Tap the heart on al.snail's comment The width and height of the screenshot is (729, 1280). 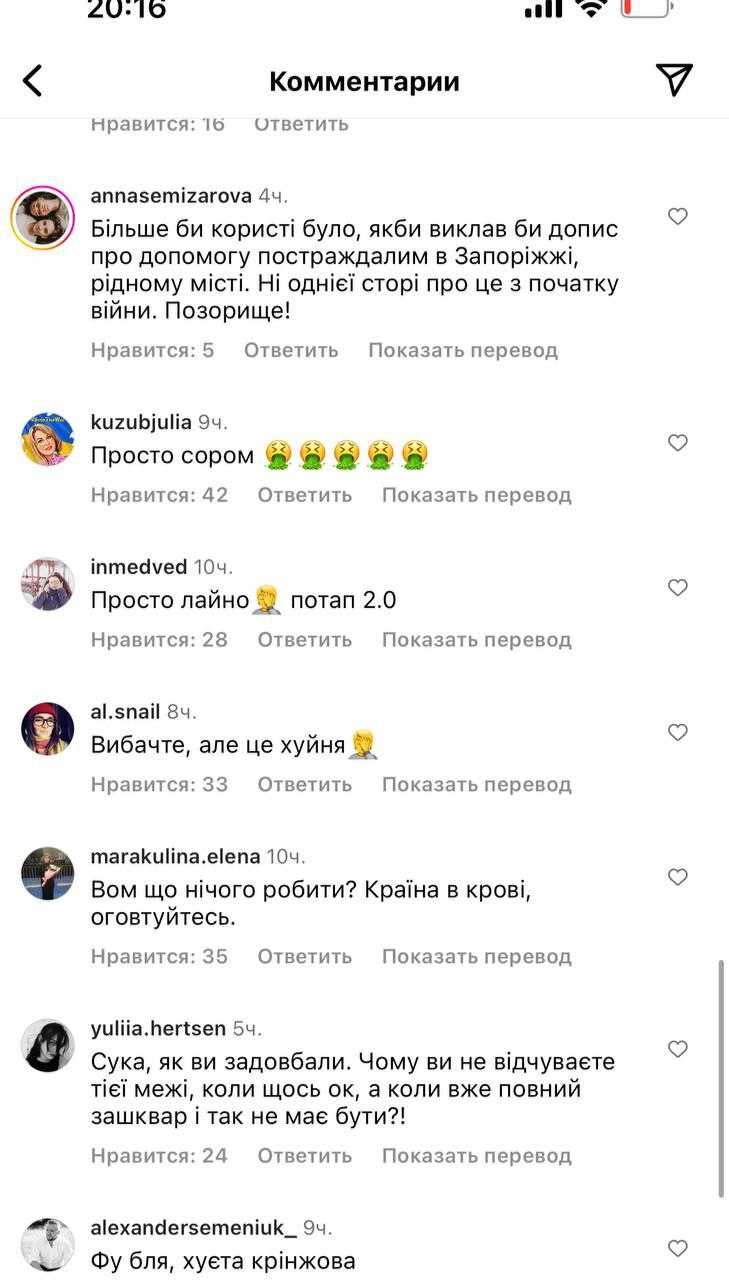point(678,732)
